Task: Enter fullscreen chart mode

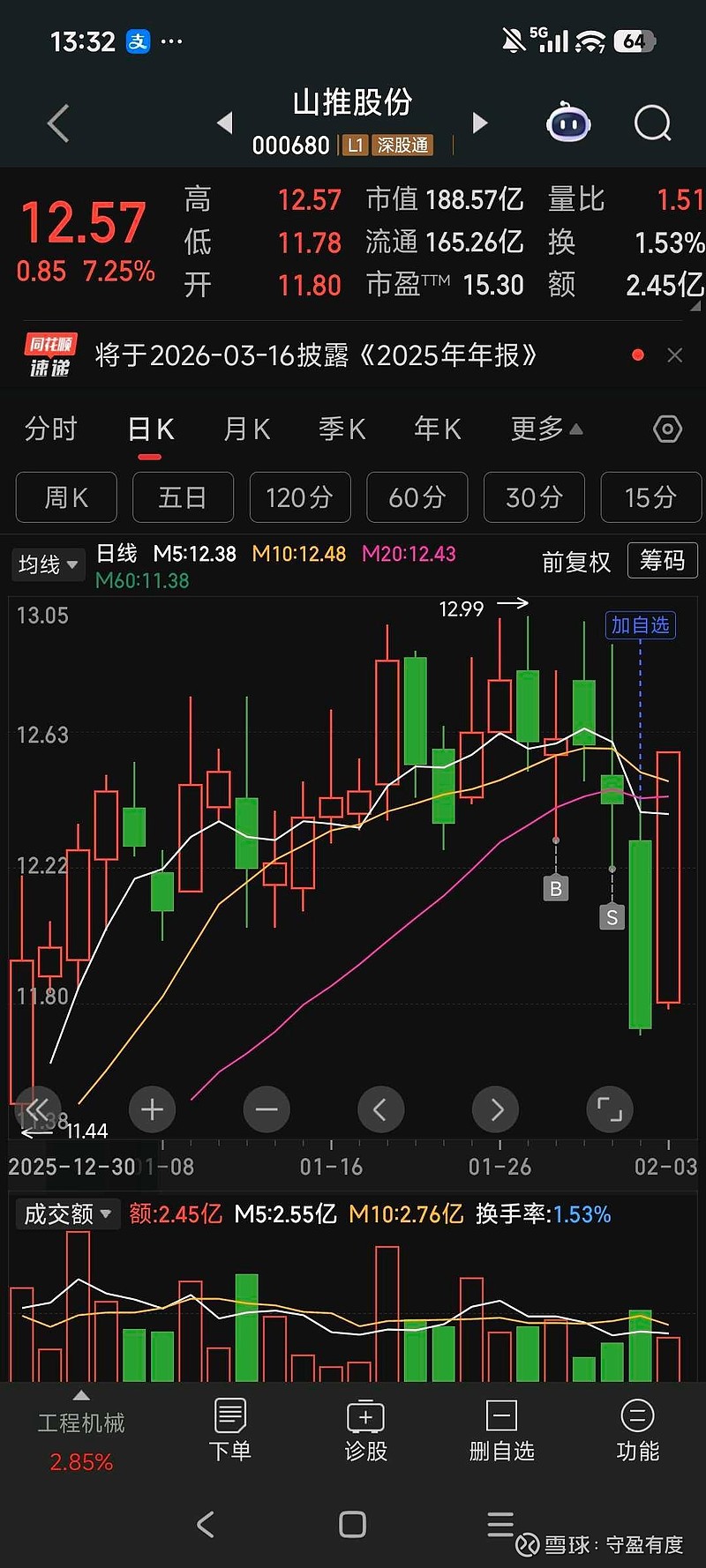Action: [610, 1109]
